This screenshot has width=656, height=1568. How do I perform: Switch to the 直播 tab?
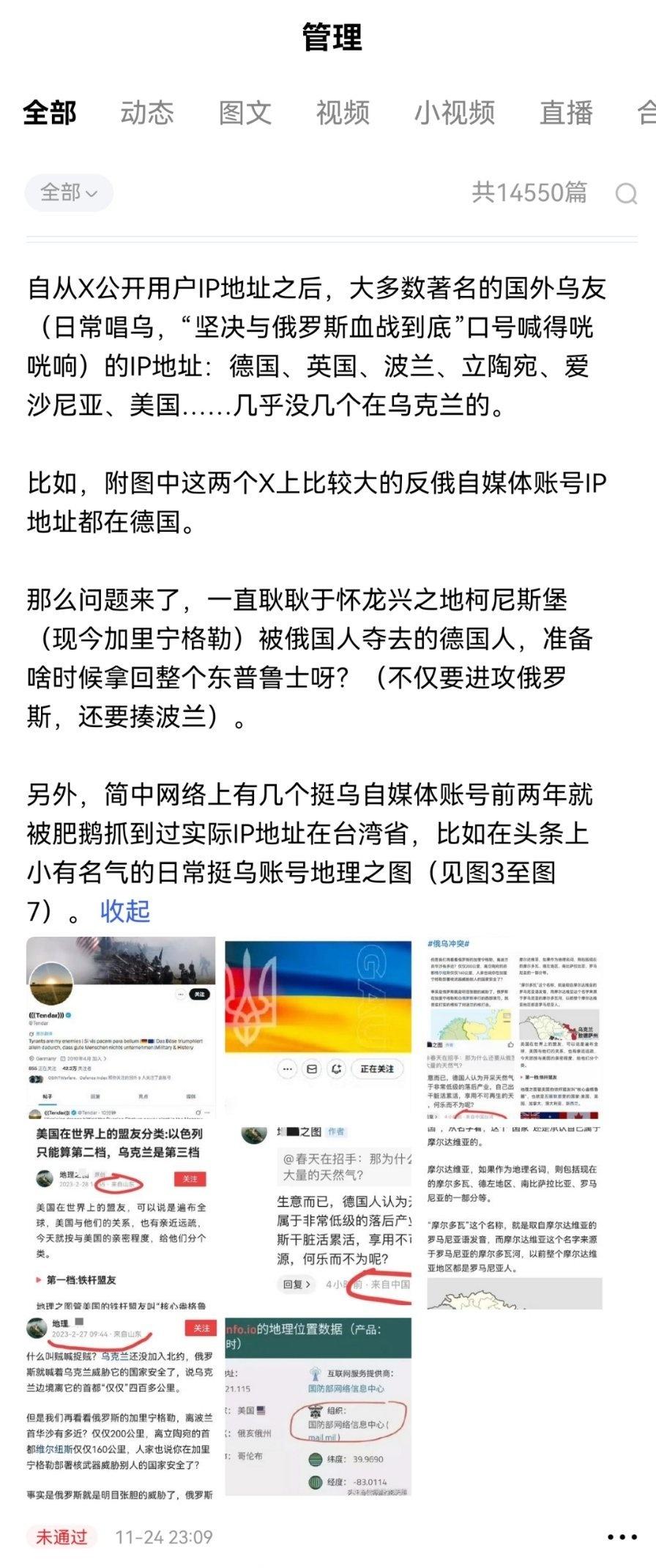pos(564,114)
